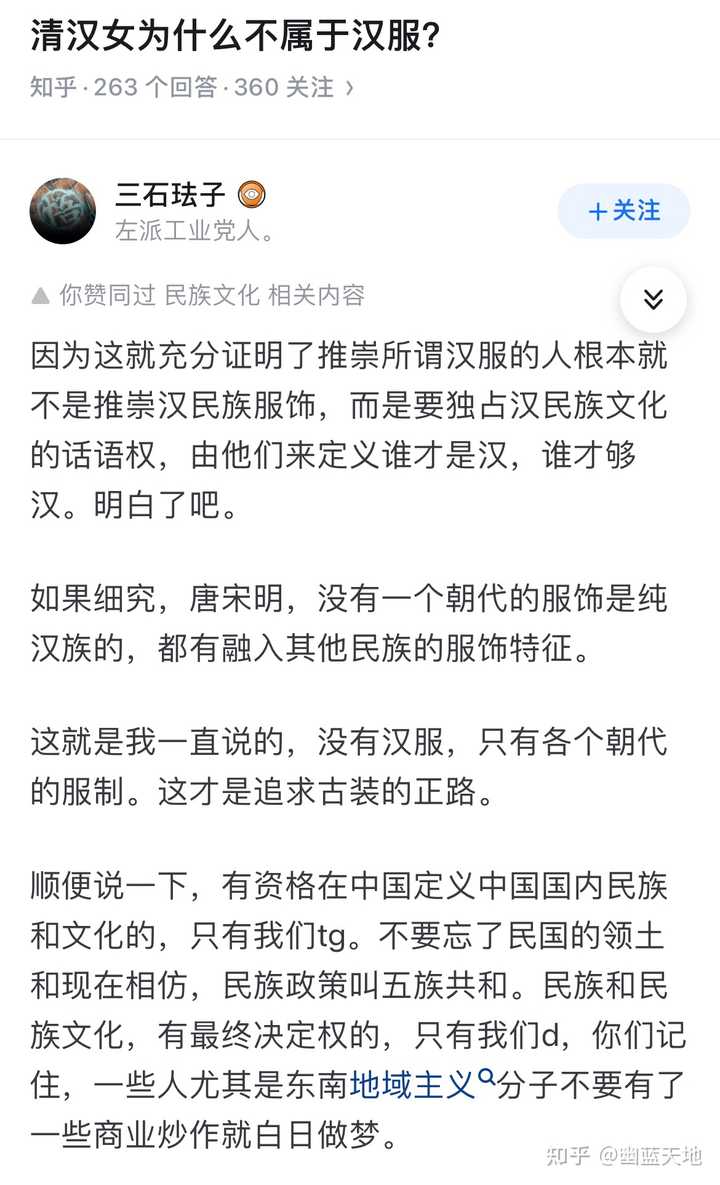The width and height of the screenshot is (720, 1185).
Task: Open the question's 263 answers and 360 followers row
Action: [192, 88]
